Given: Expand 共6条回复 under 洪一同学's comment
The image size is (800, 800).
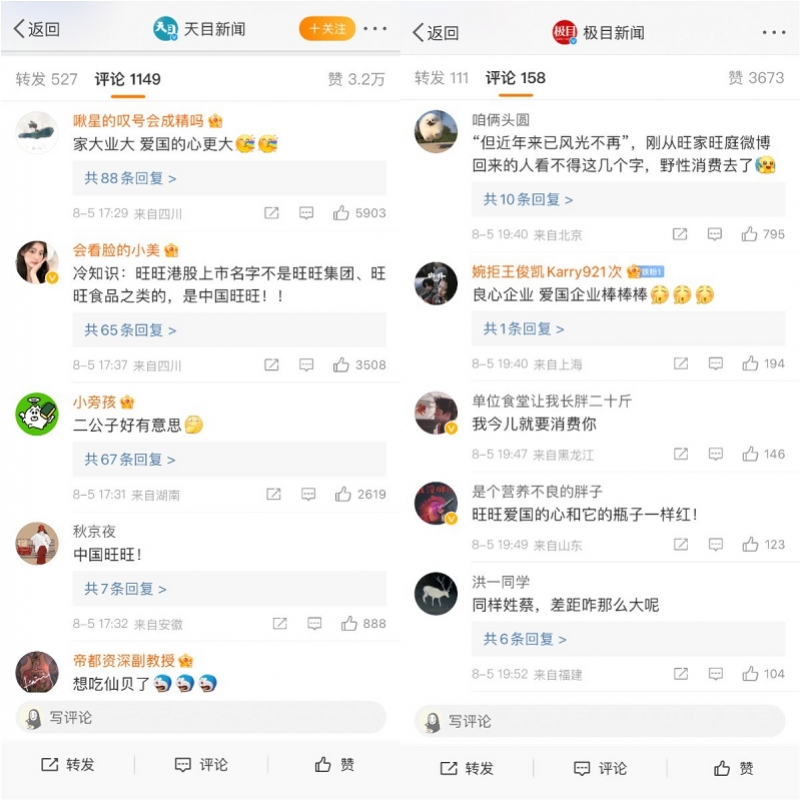Looking at the screenshot, I should [525, 638].
